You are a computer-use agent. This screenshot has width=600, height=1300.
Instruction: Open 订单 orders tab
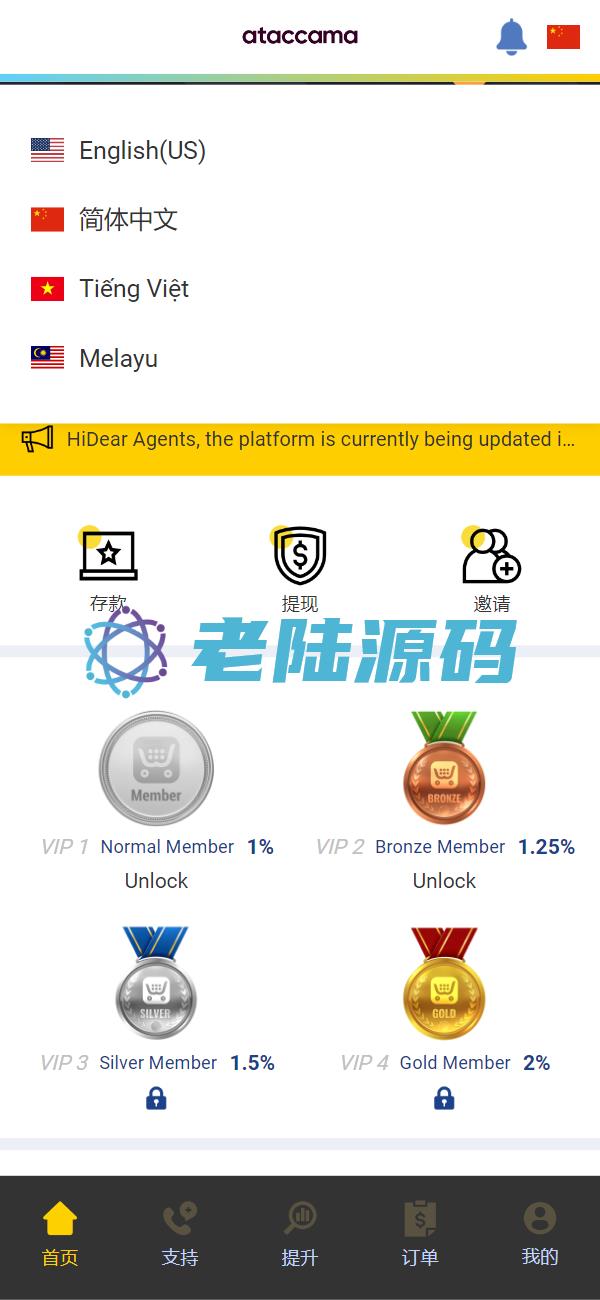point(420,1236)
